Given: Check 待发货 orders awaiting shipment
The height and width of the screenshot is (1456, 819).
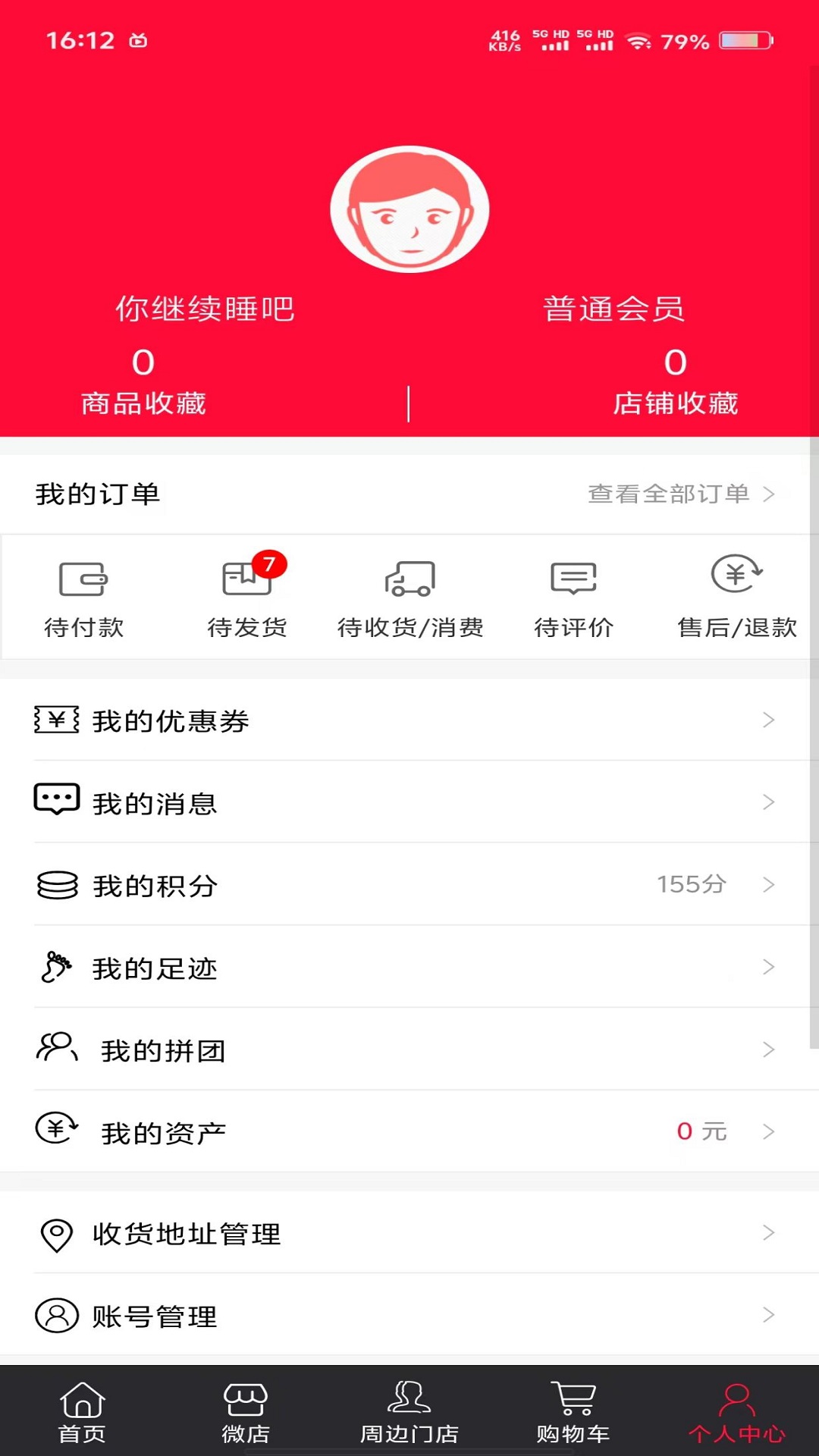Looking at the screenshot, I should (247, 597).
